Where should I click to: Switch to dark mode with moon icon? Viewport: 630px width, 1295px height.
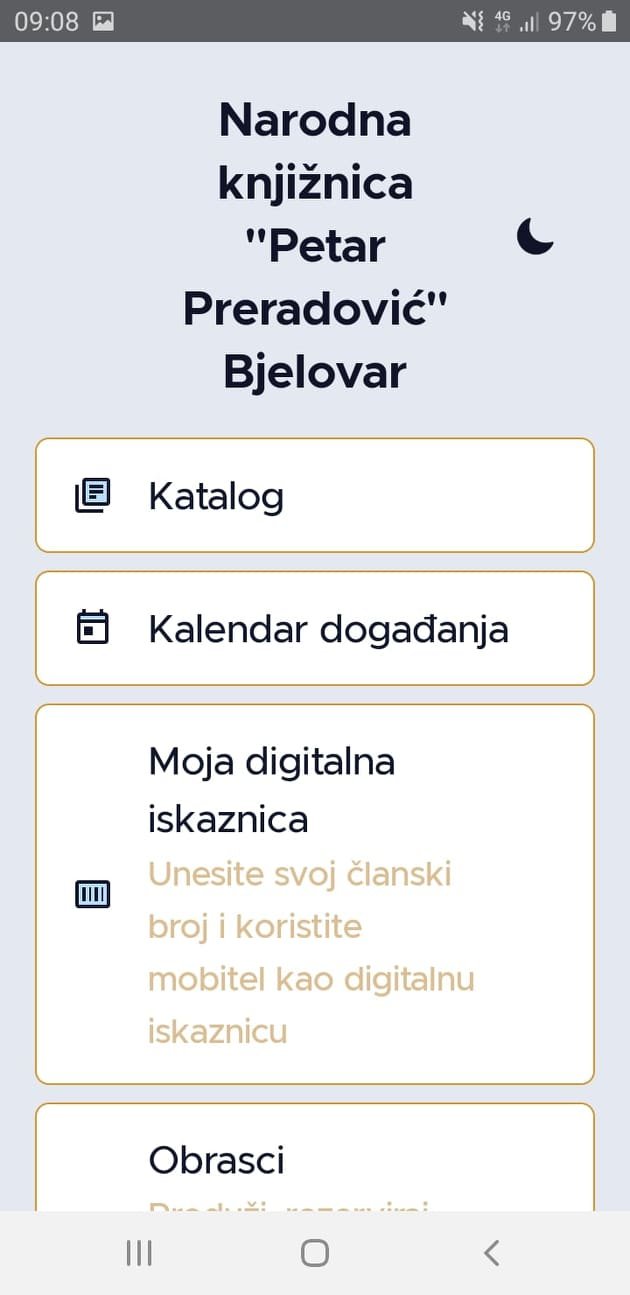535,238
